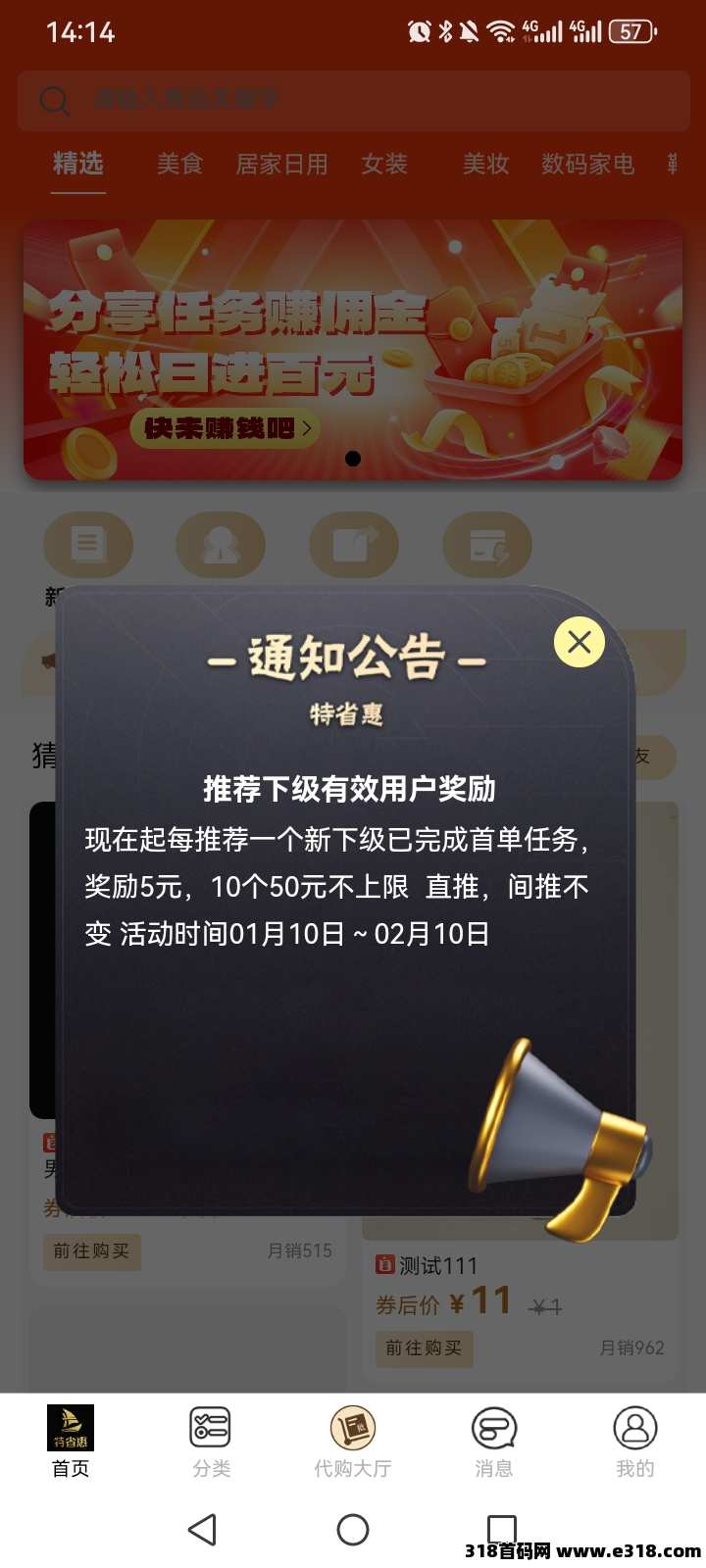
Task: Go to 代购大厅
Action: [353, 1441]
